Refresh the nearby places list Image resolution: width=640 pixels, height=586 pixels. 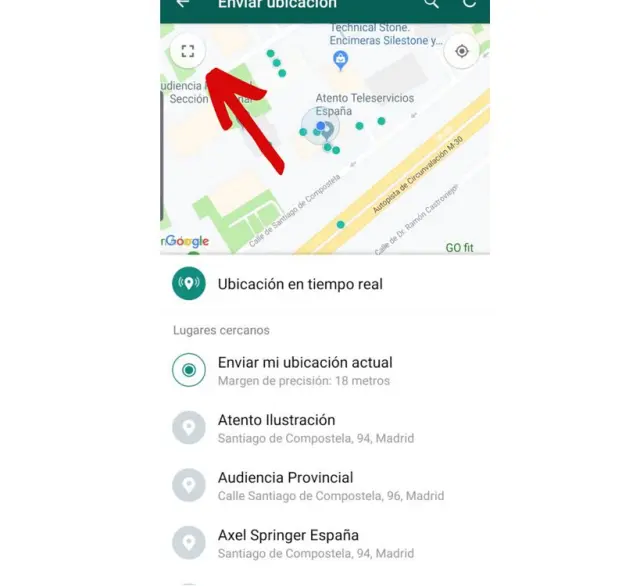point(469,4)
